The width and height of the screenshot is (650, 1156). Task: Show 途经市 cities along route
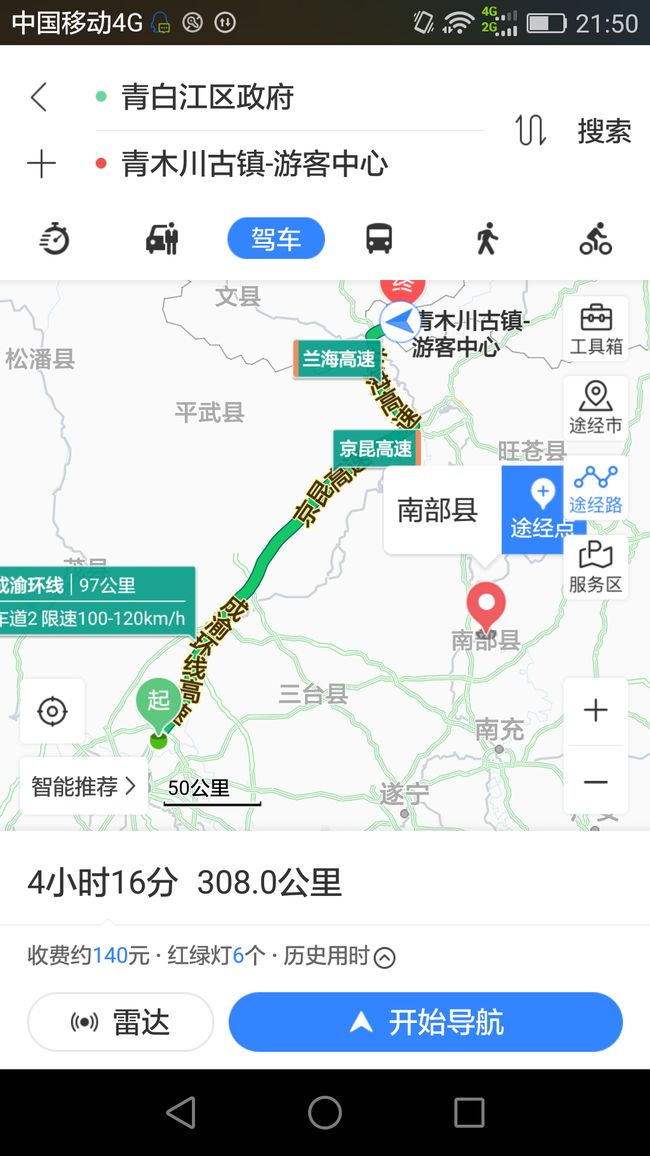tap(595, 408)
